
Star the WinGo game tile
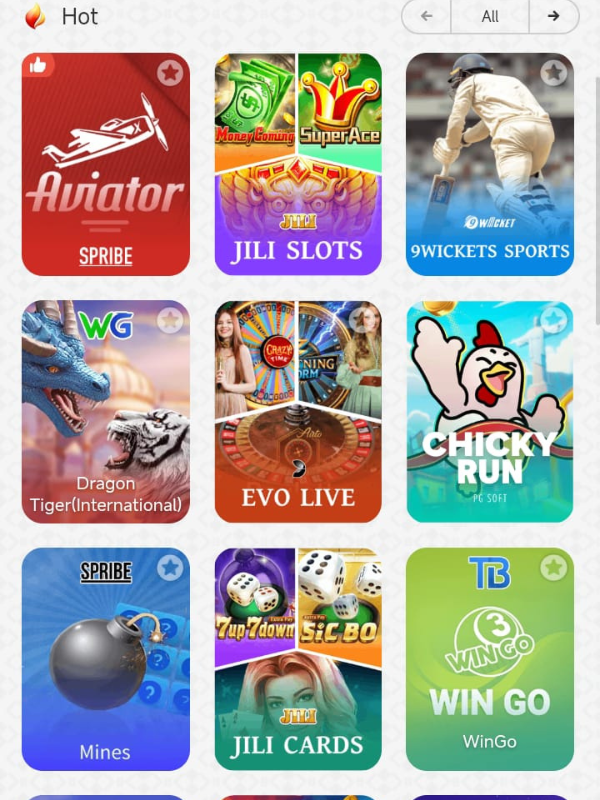(553, 567)
